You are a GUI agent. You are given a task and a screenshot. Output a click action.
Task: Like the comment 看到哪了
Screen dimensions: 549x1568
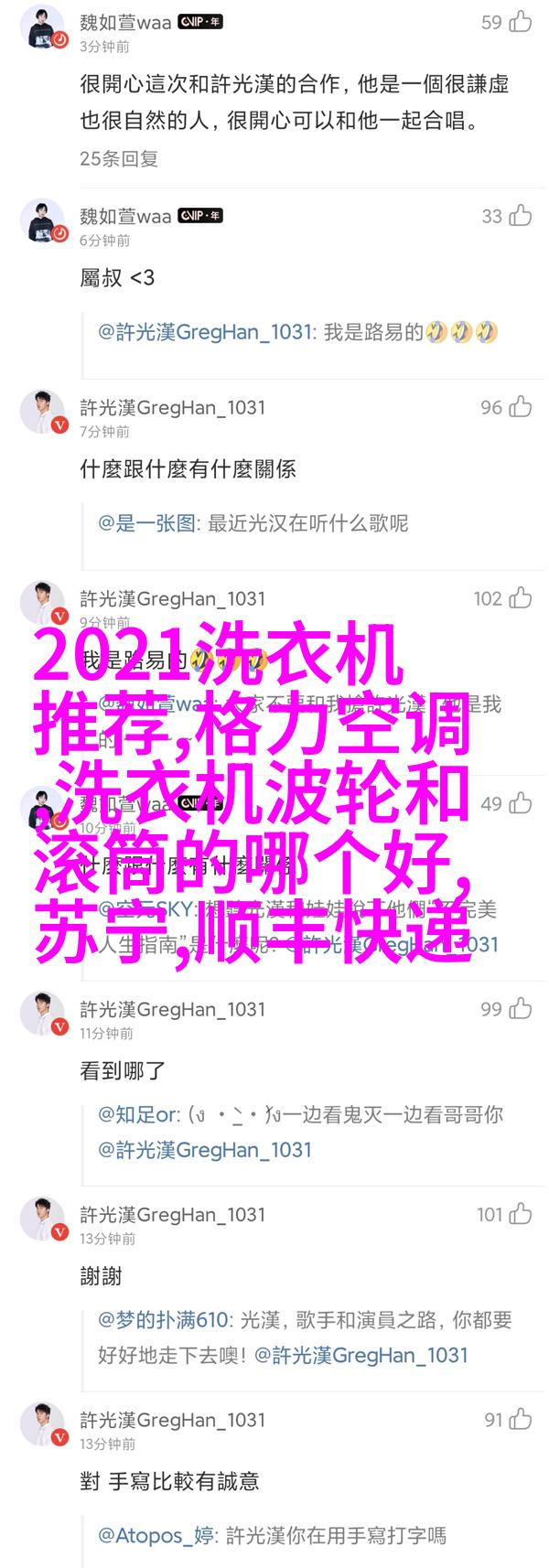click(x=521, y=1009)
